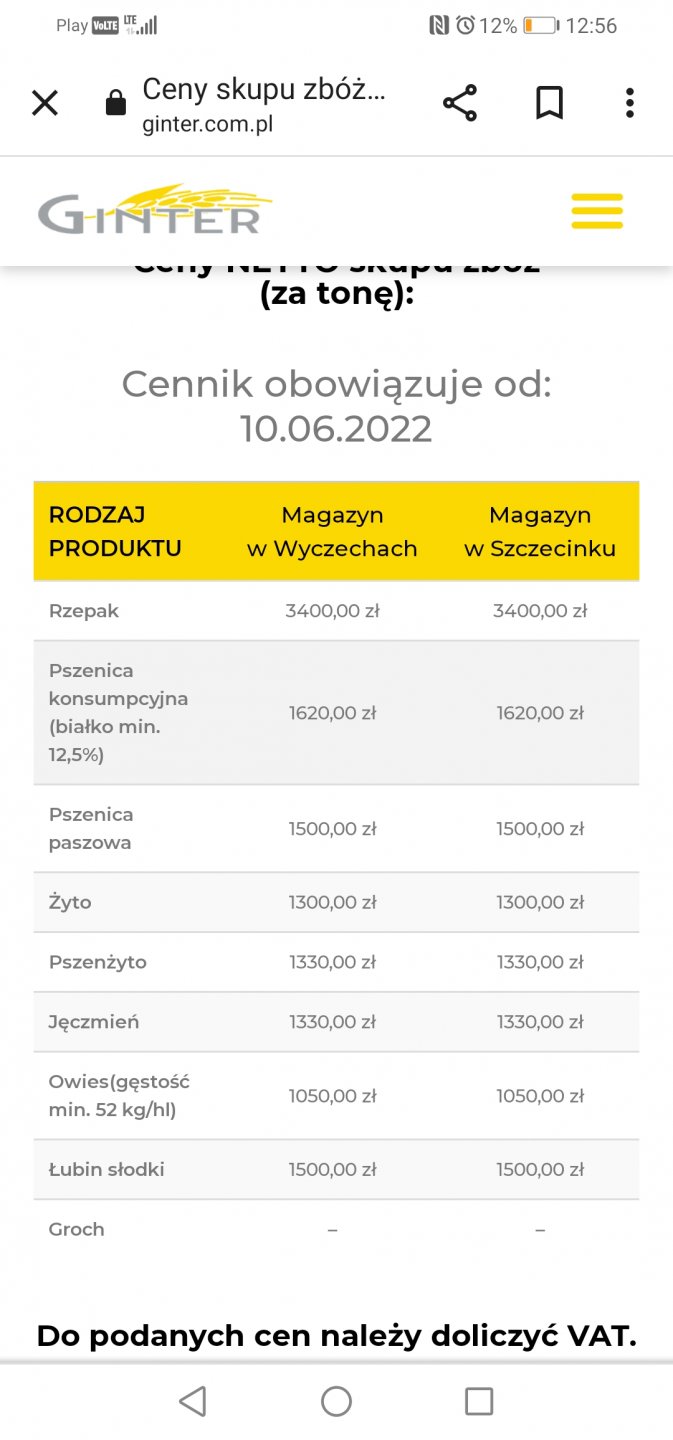Open the yellow hamburger site menu
Image resolution: width=673 pixels, height=1440 pixels.
pyautogui.click(x=597, y=211)
